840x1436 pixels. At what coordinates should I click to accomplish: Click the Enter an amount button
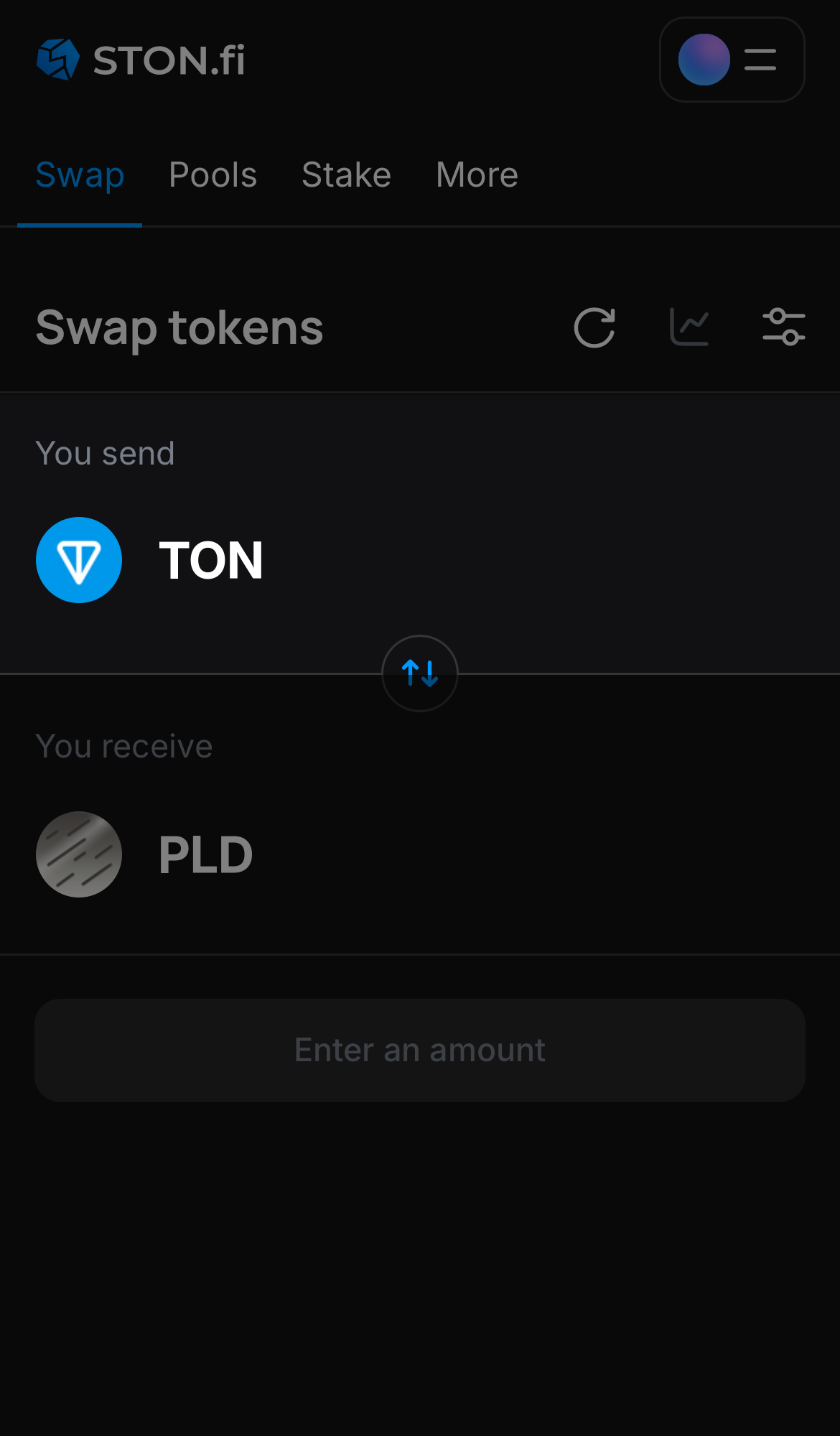[419, 1050]
